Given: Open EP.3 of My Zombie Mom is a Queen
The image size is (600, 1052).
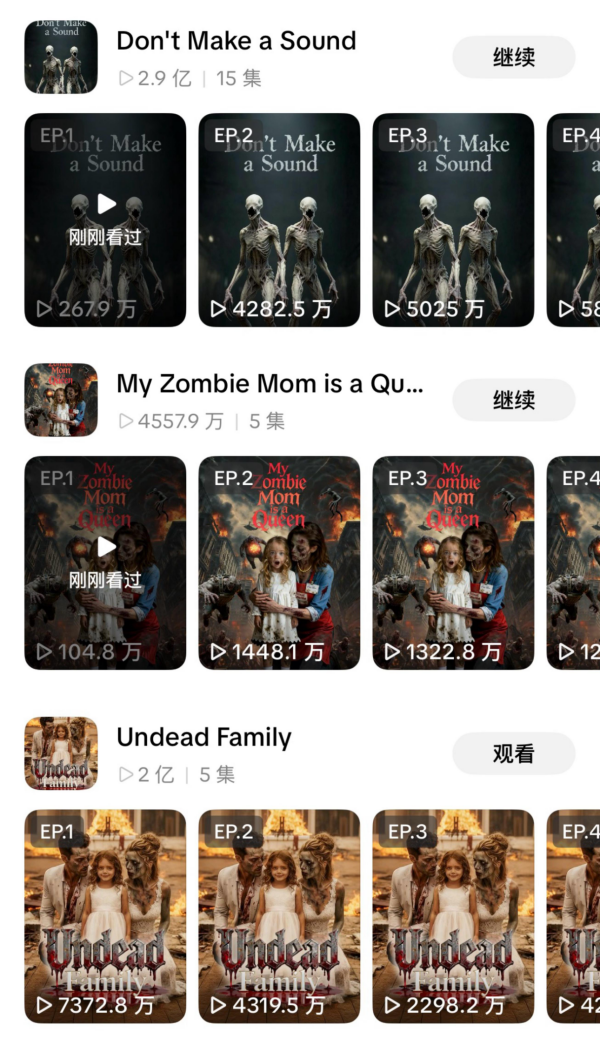Looking at the screenshot, I should click(453, 563).
